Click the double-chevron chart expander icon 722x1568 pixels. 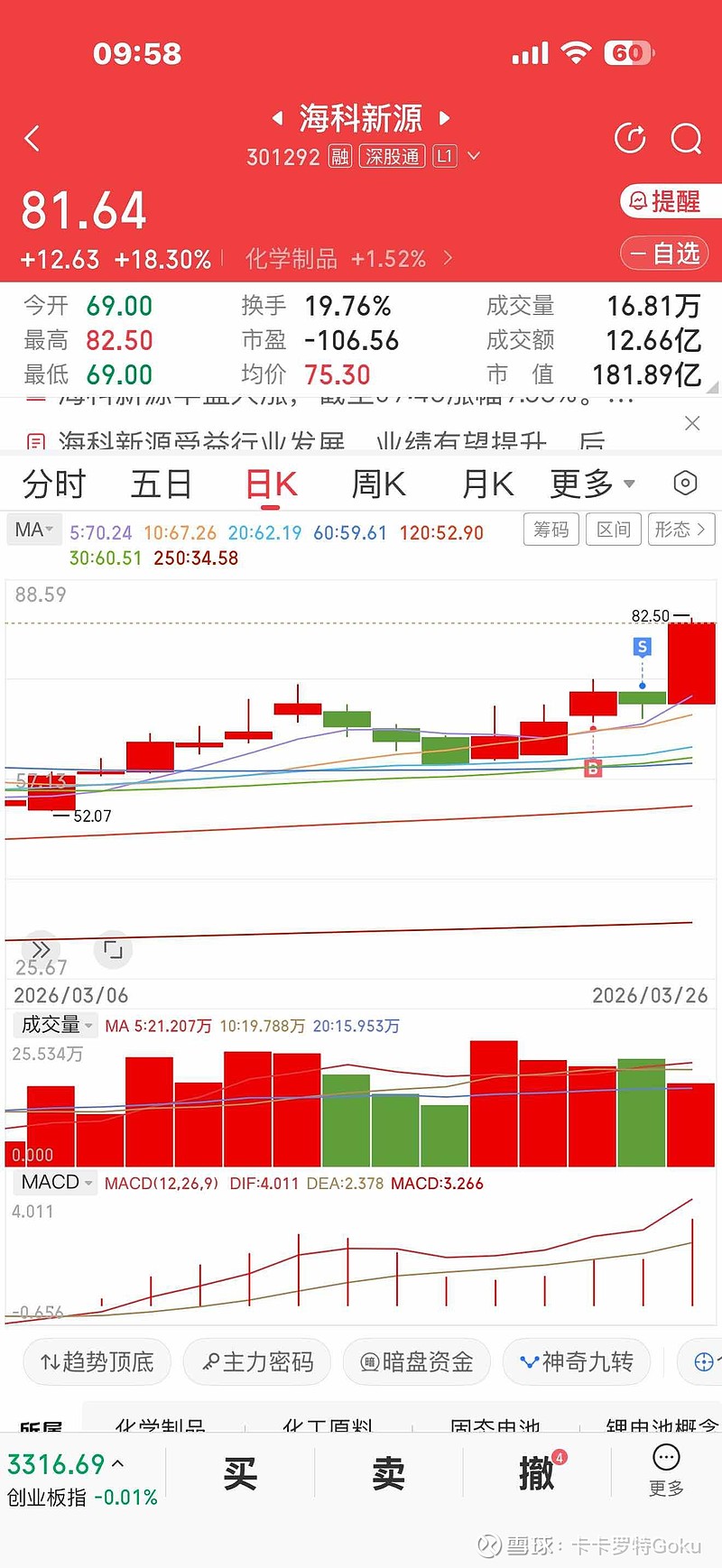[40, 949]
